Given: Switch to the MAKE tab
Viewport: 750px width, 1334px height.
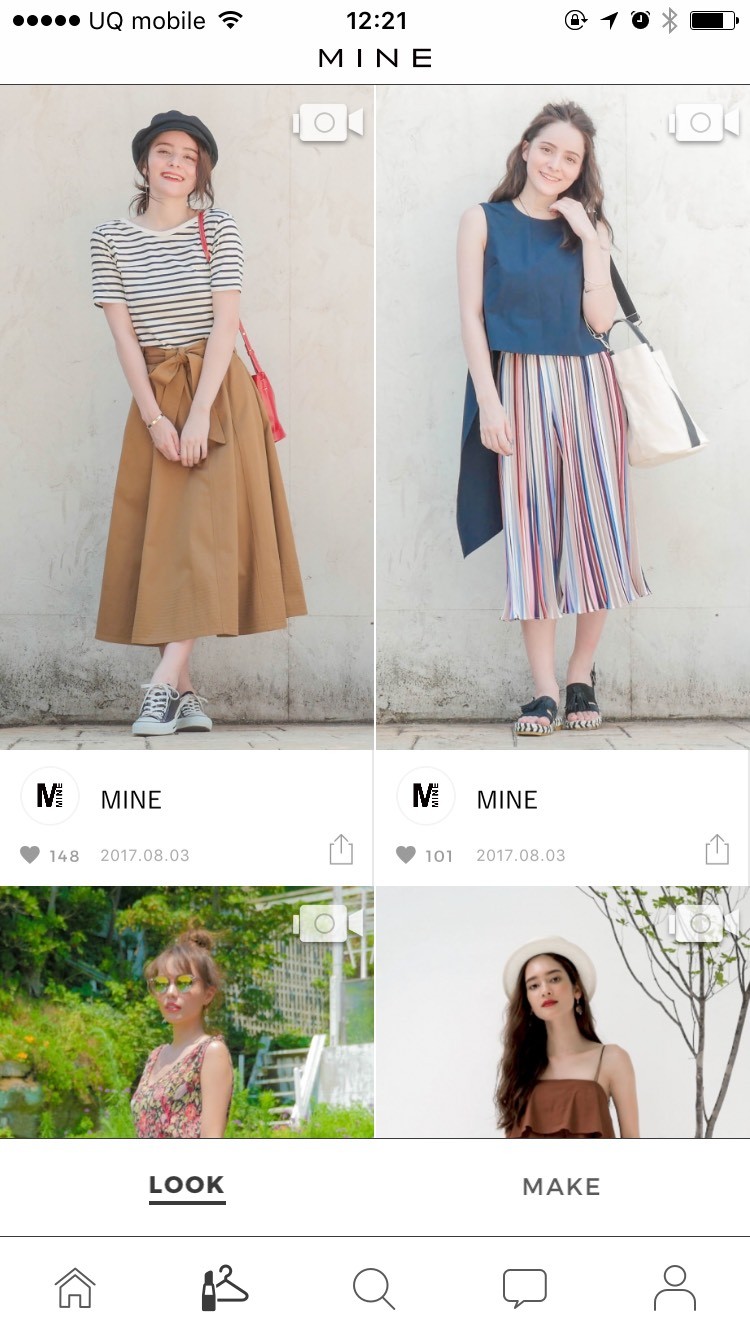Looking at the screenshot, I should pos(562,1187).
